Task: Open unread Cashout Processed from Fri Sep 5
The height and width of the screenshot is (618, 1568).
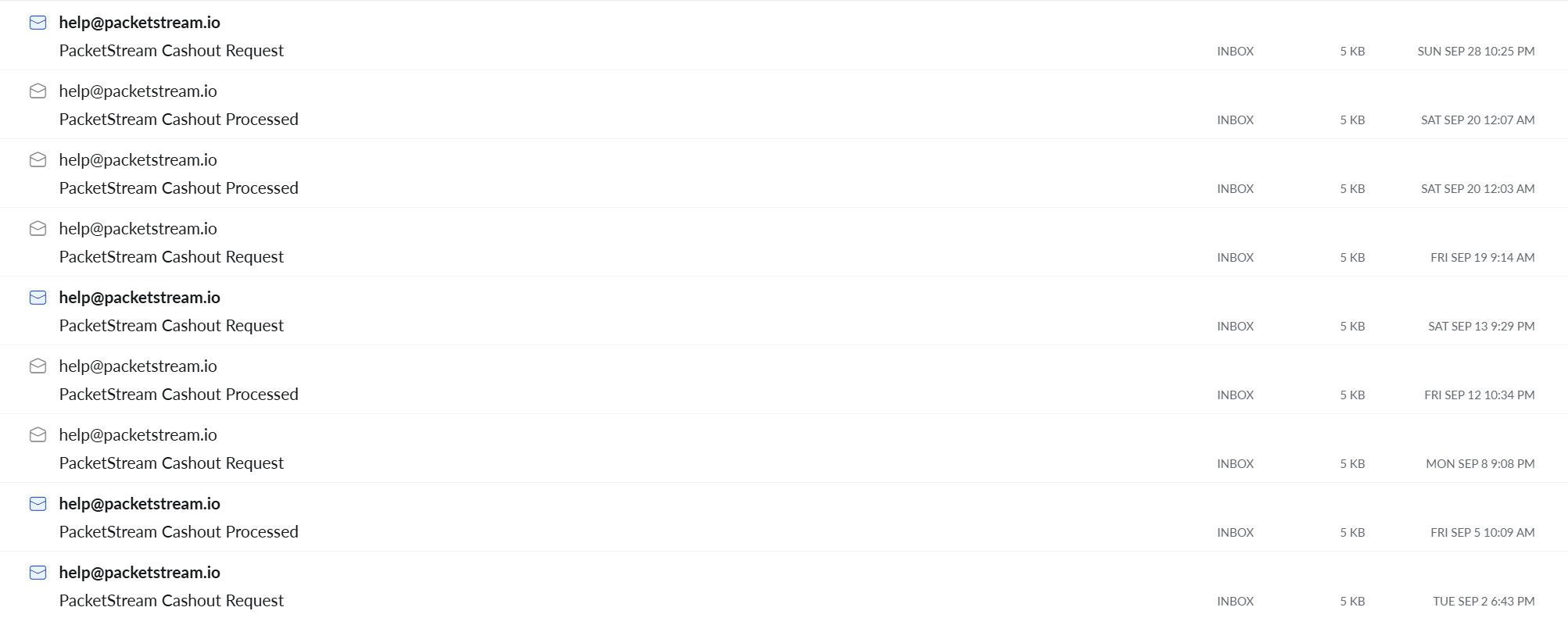Action: pos(178,532)
